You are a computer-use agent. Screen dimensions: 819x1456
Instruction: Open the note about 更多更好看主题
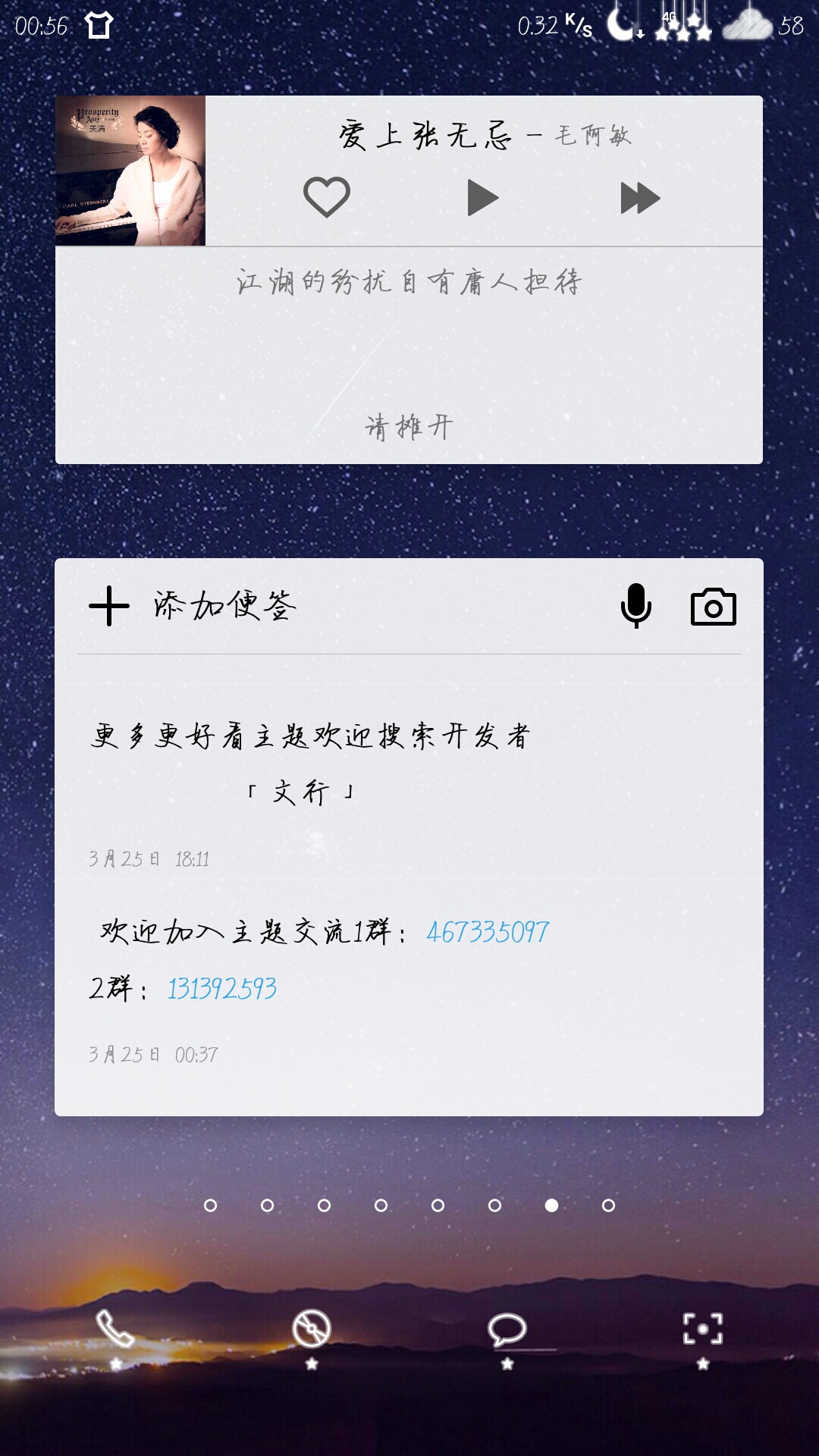coord(311,762)
